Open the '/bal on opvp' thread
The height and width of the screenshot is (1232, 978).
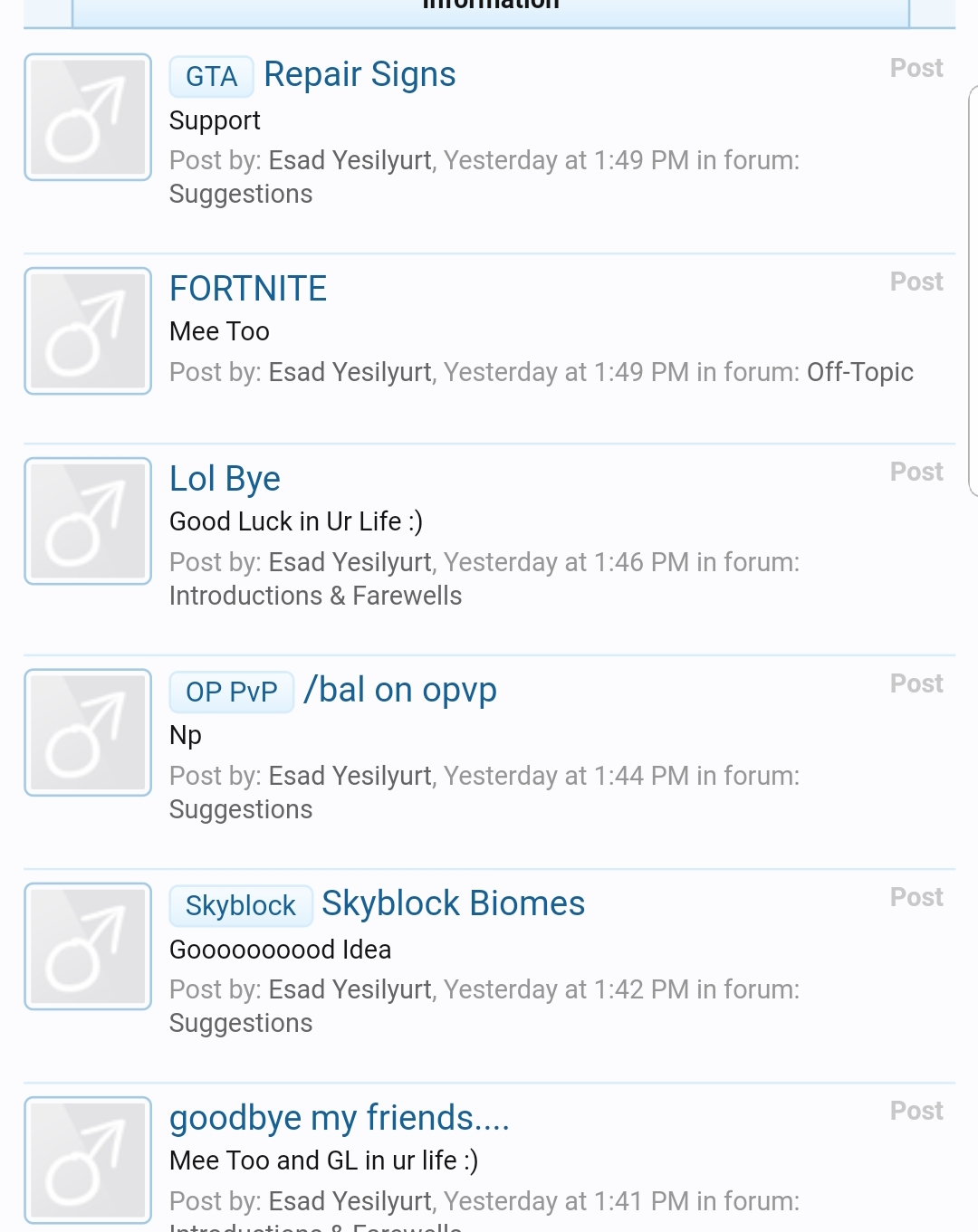point(399,691)
